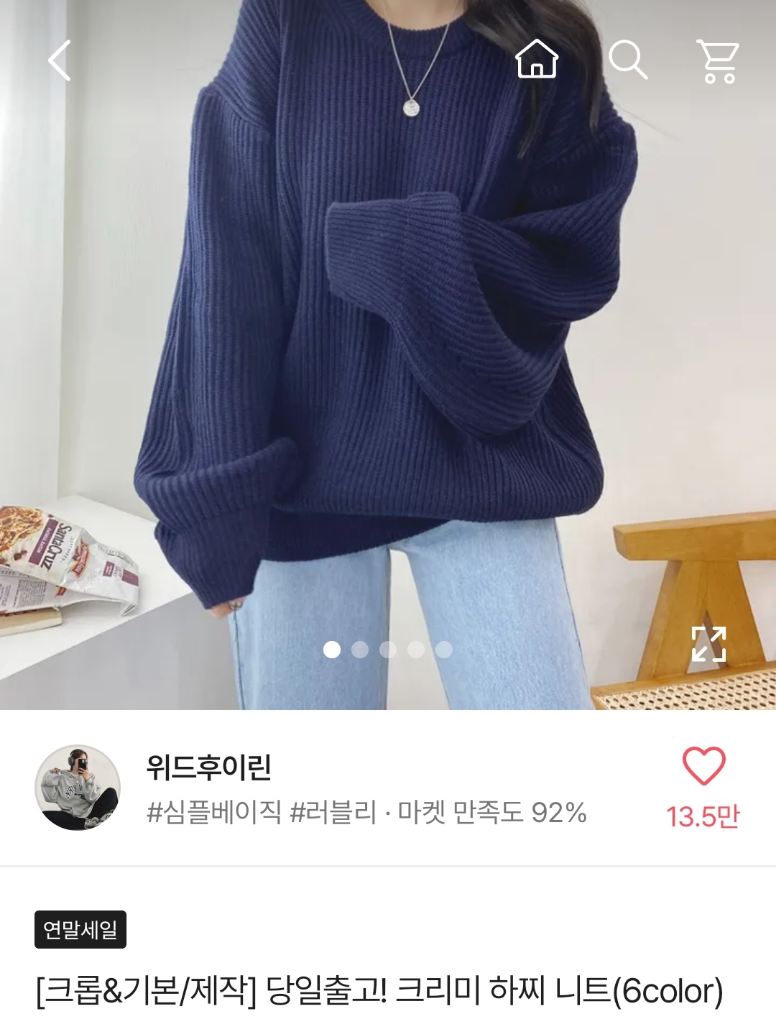Go back using the top-left arrow

[x=59, y=61]
